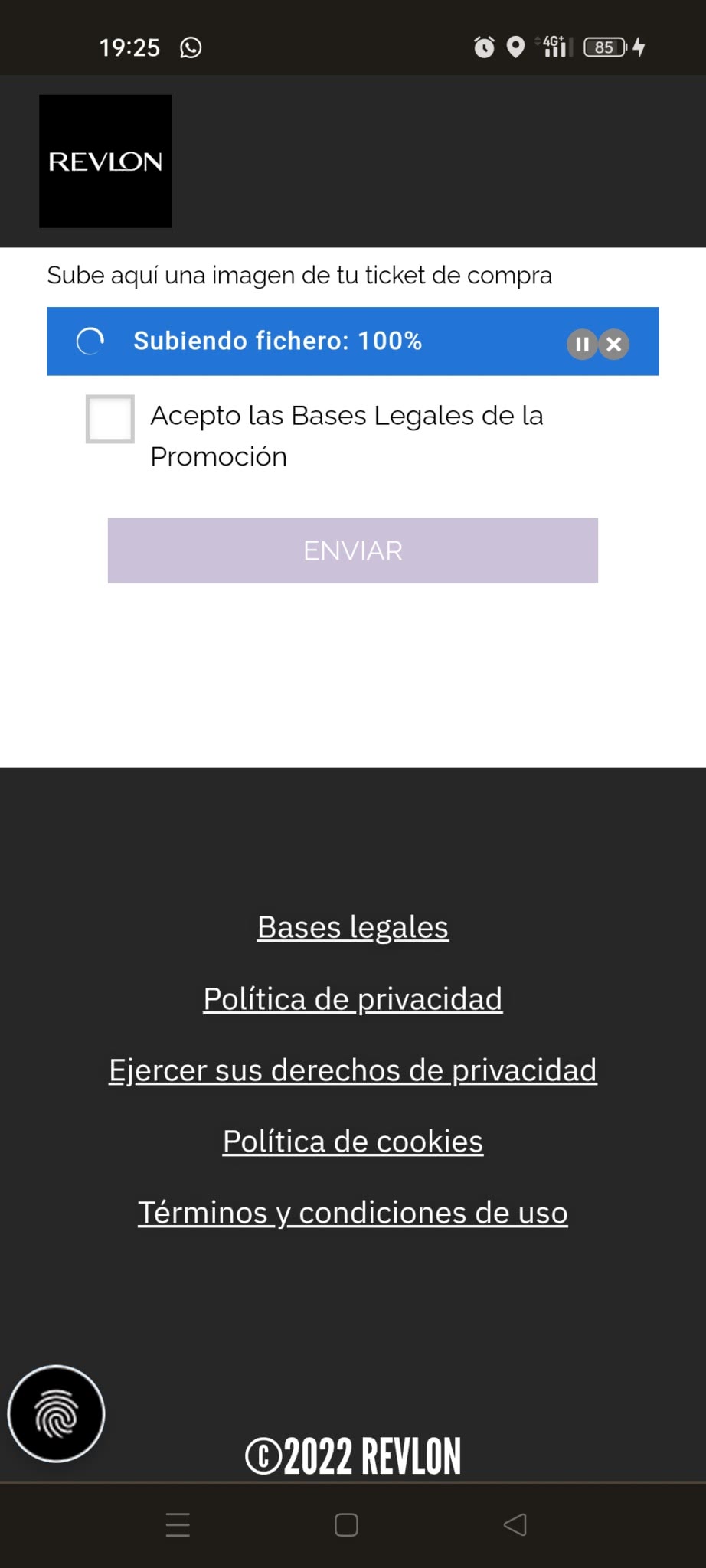Open Términos y condiciones de uso

(352, 1213)
